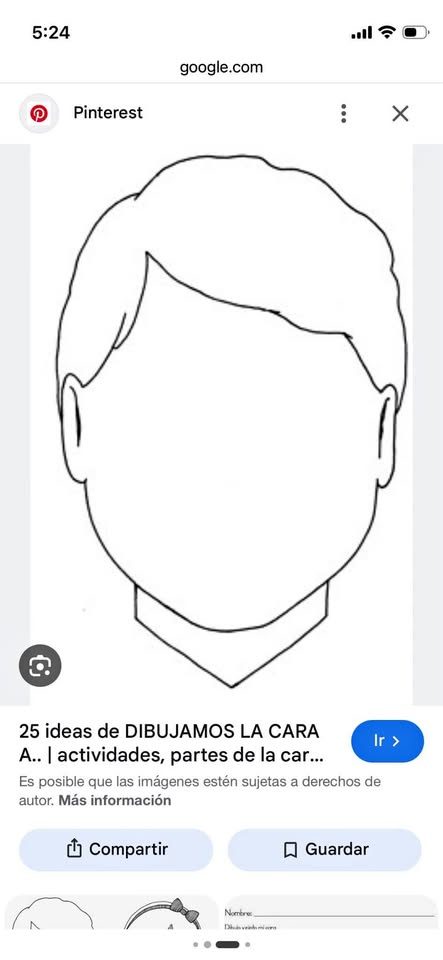Image resolution: width=443 pixels, height=960 pixels.
Task: Open Más información about copyright
Action: (x=114, y=800)
